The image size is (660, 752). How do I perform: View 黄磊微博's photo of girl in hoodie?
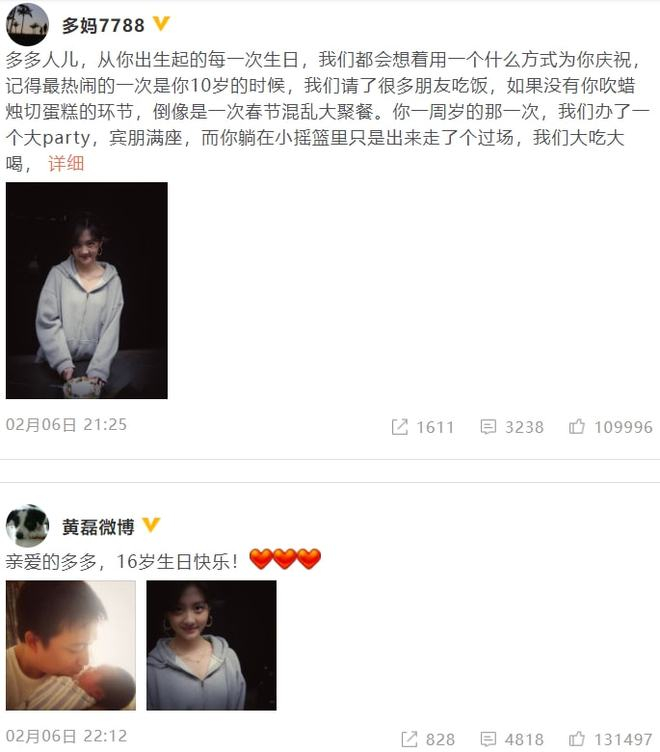pyautogui.click(x=211, y=645)
